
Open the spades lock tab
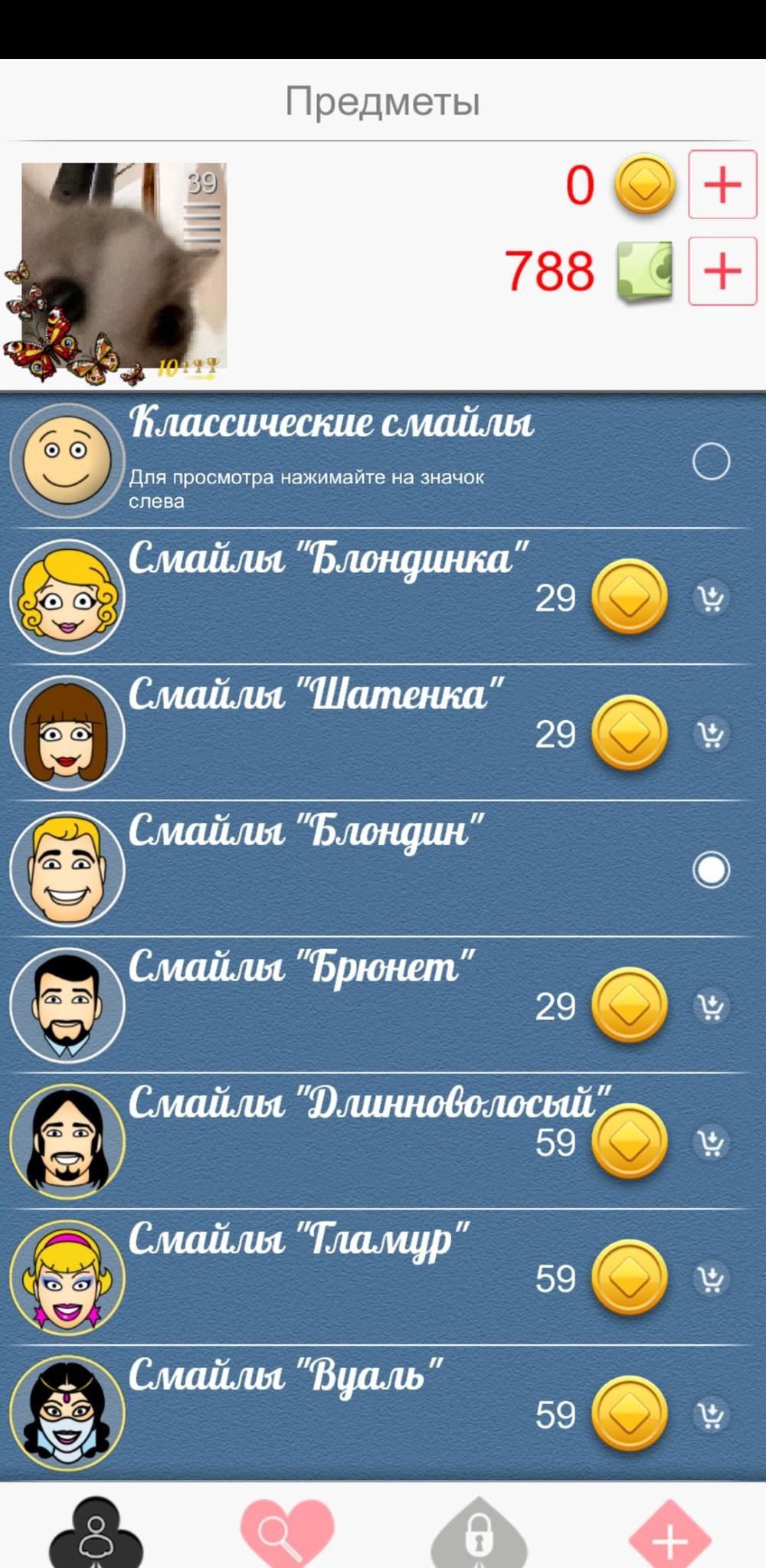(478, 1534)
